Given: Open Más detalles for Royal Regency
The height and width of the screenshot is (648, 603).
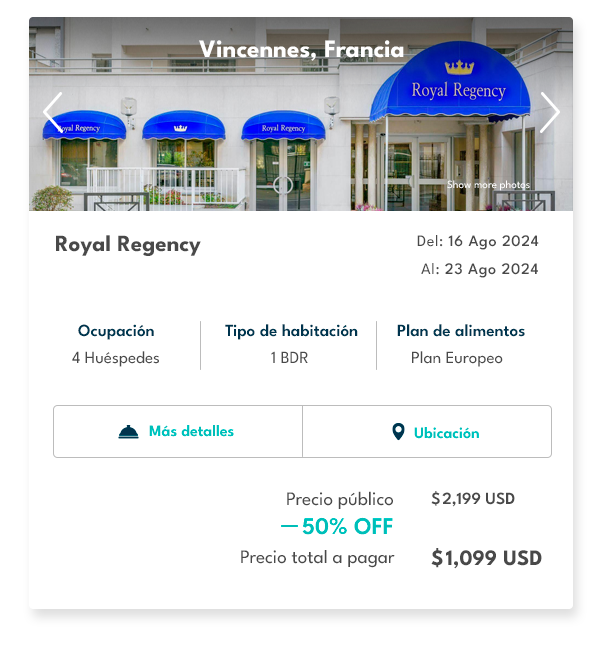Looking at the screenshot, I should click(178, 432).
